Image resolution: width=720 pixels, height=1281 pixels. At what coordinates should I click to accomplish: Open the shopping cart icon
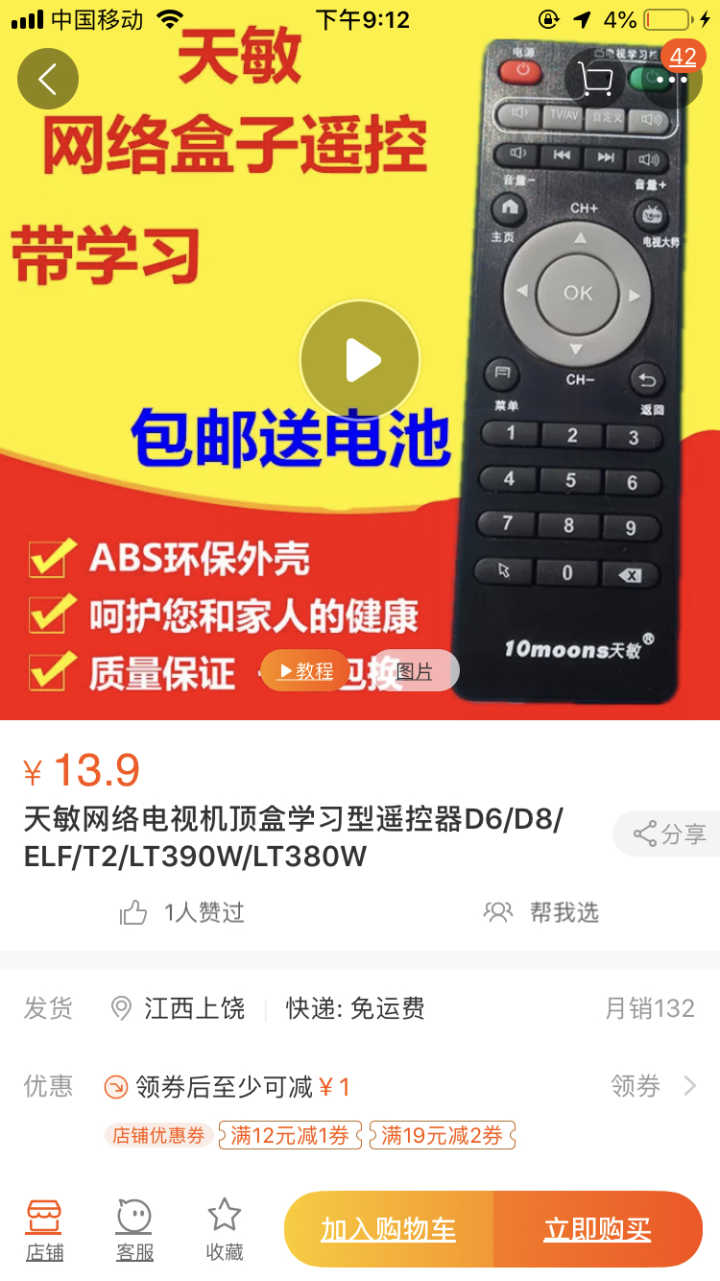tap(596, 78)
